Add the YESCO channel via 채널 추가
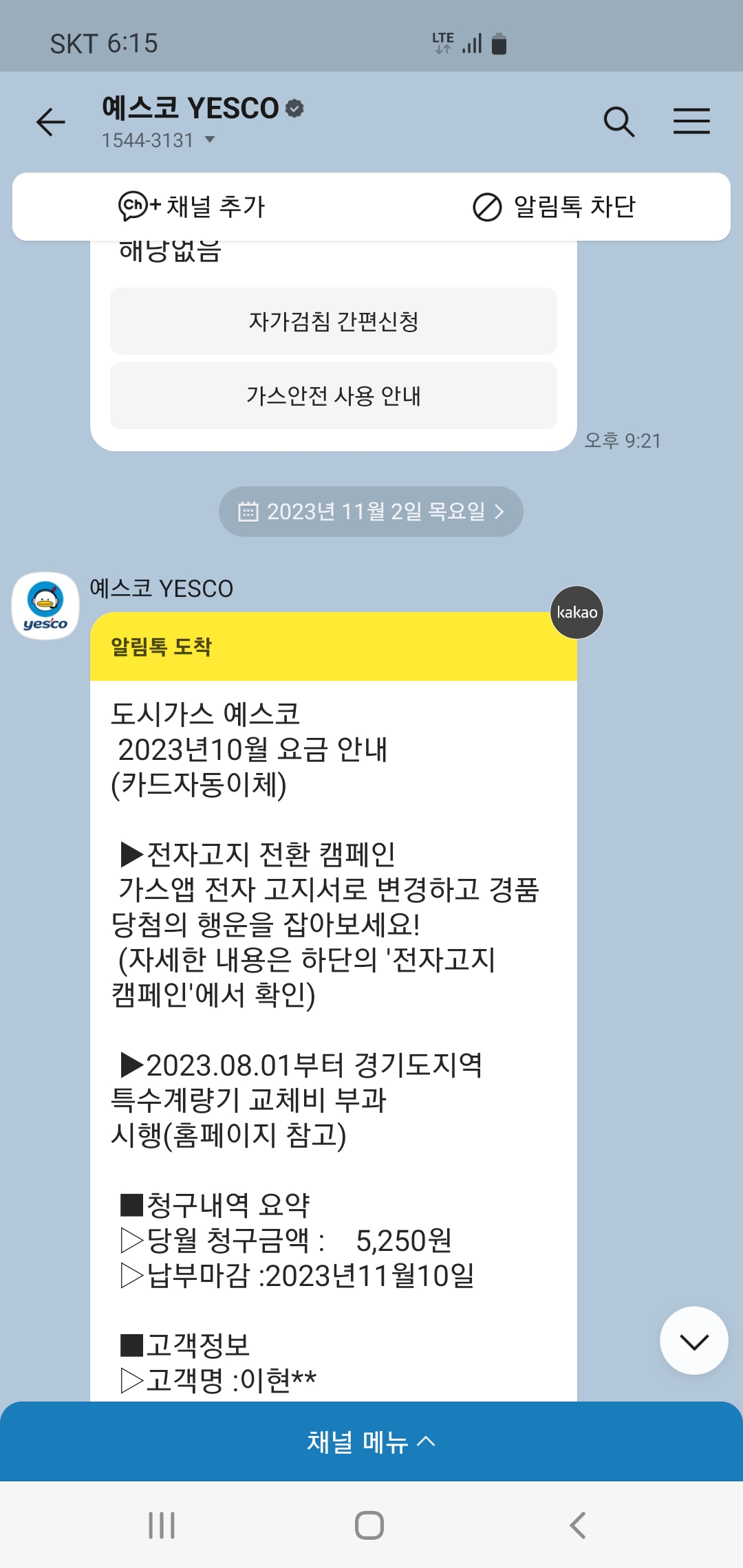Image resolution: width=743 pixels, height=1568 pixels. click(x=192, y=206)
